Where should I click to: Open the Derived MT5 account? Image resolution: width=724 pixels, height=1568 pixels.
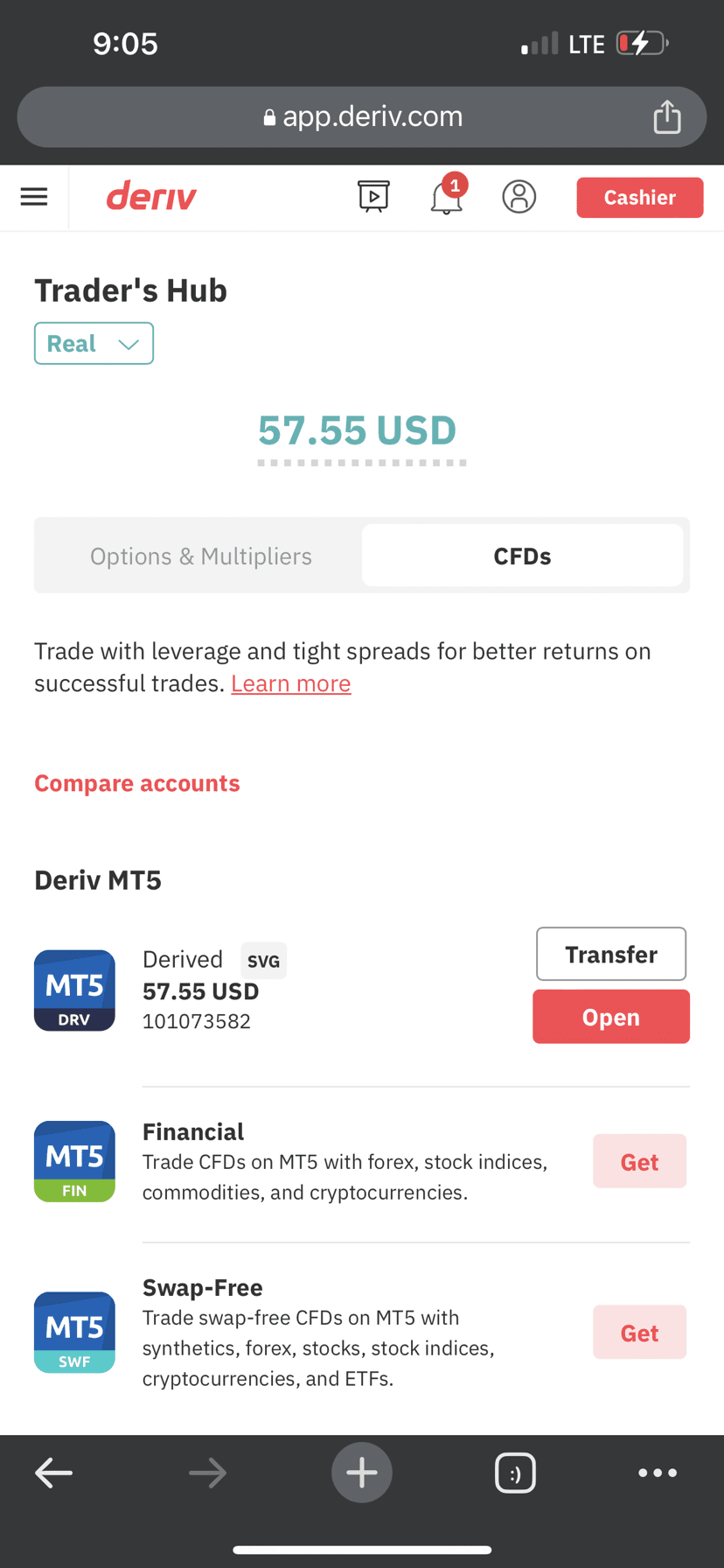(610, 1017)
